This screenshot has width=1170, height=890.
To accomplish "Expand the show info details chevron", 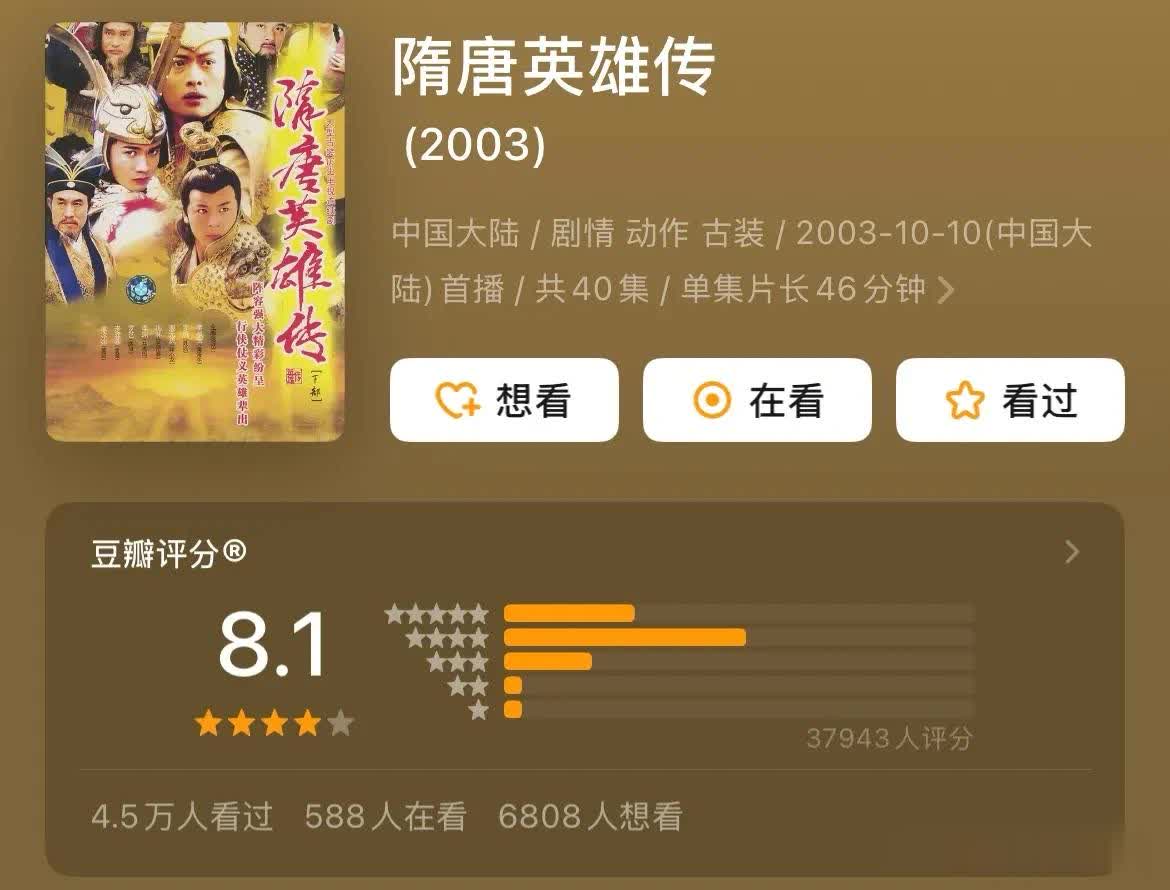I will [945, 291].
